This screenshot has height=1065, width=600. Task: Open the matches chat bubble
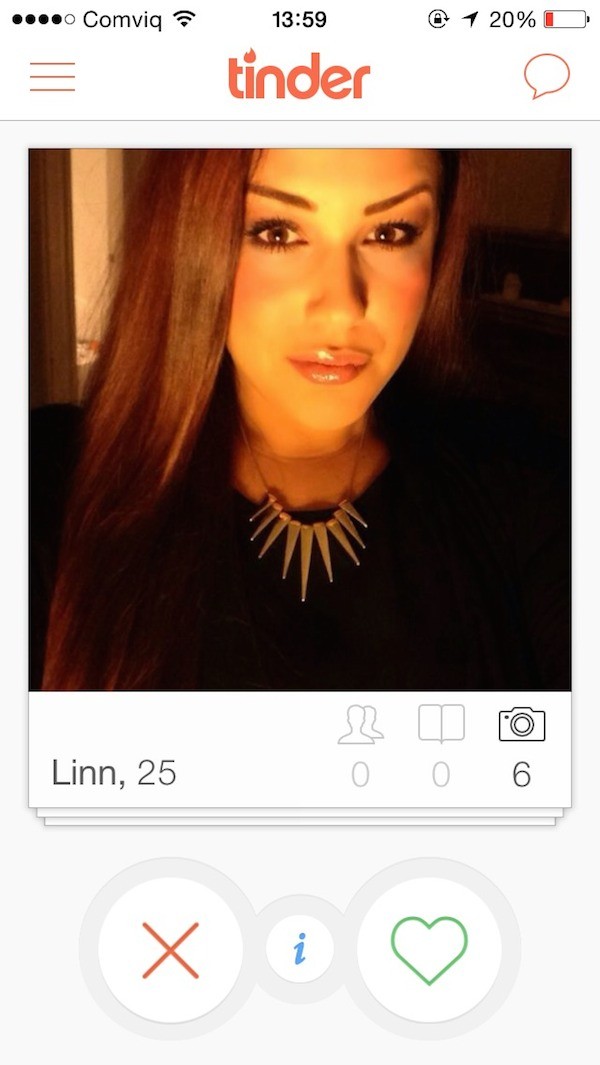[546, 76]
